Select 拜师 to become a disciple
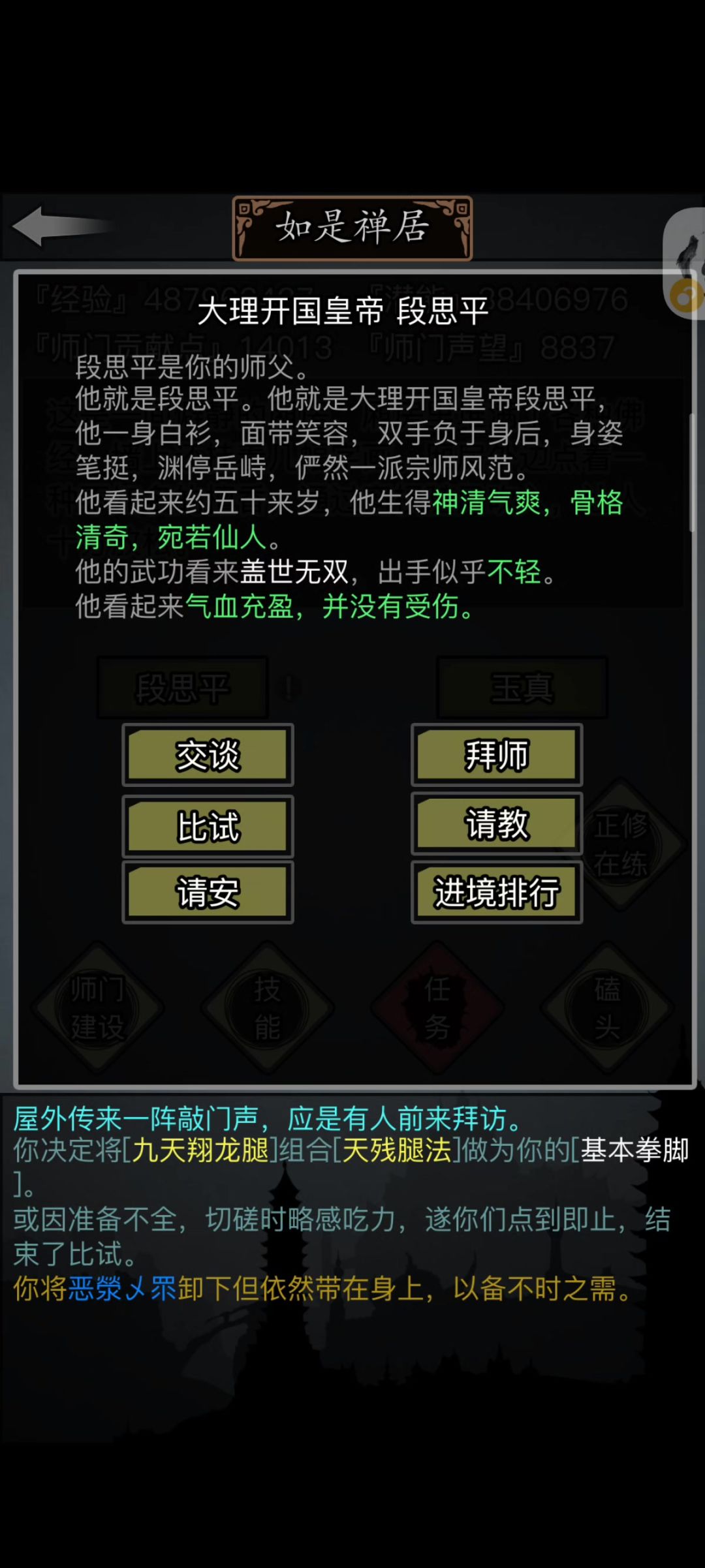The height and width of the screenshot is (1568, 705). (x=497, y=755)
